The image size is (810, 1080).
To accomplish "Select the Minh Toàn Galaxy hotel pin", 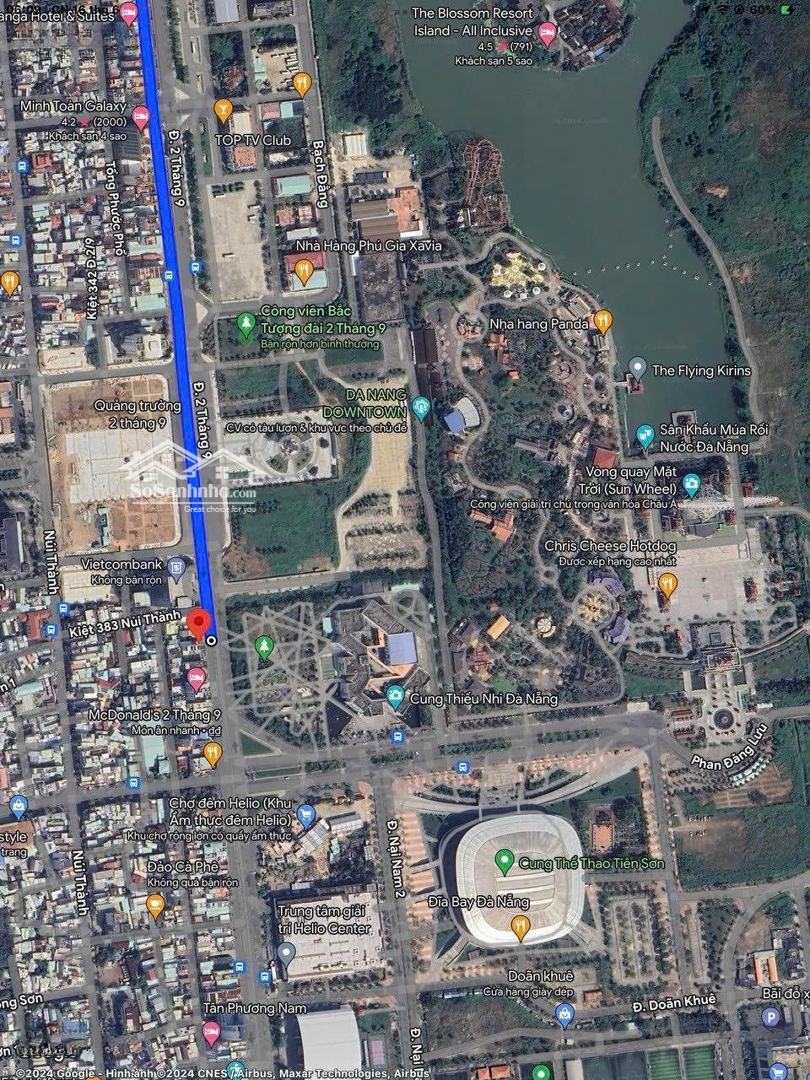I will tap(141, 117).
